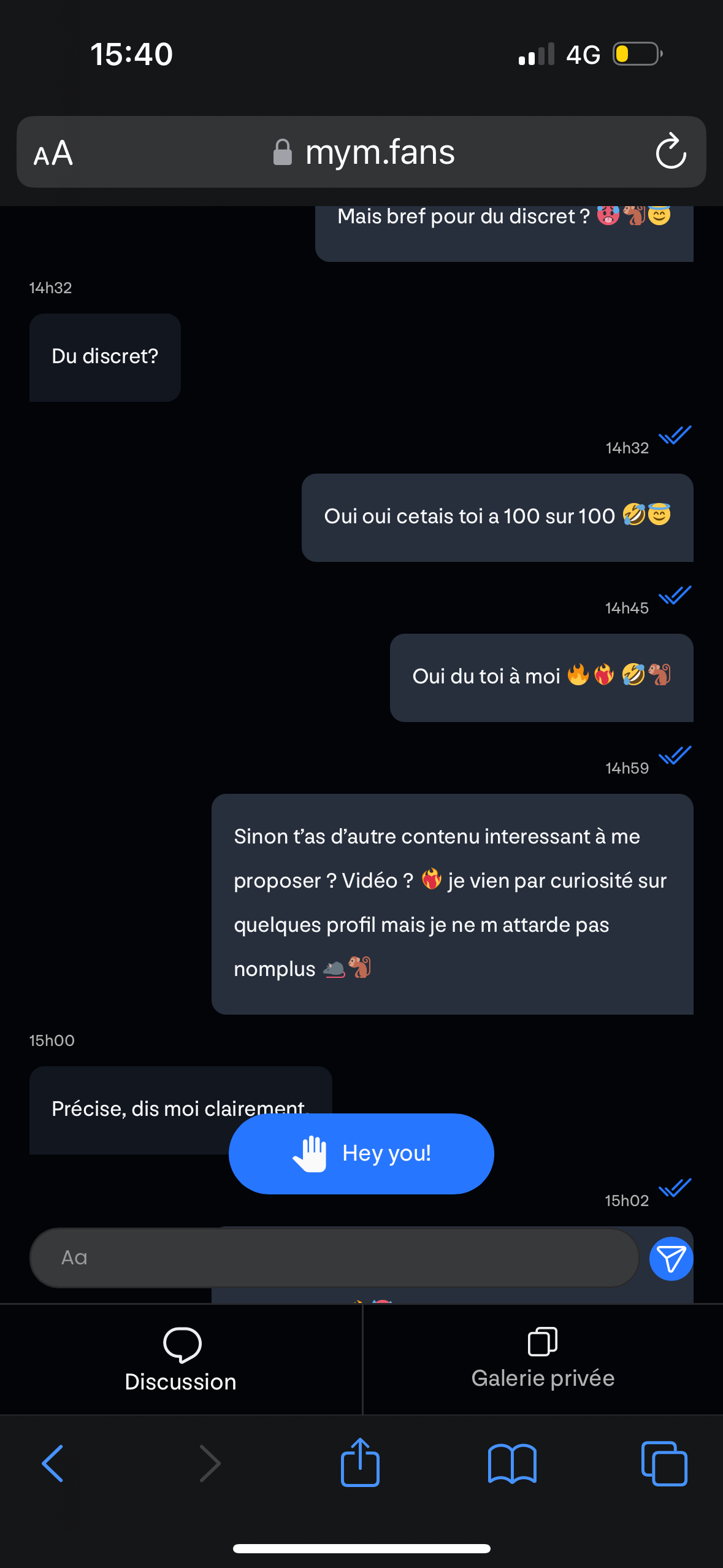Go back to the previous page in Safari
Screen dimensions: 723x1568
point(53,1464)
